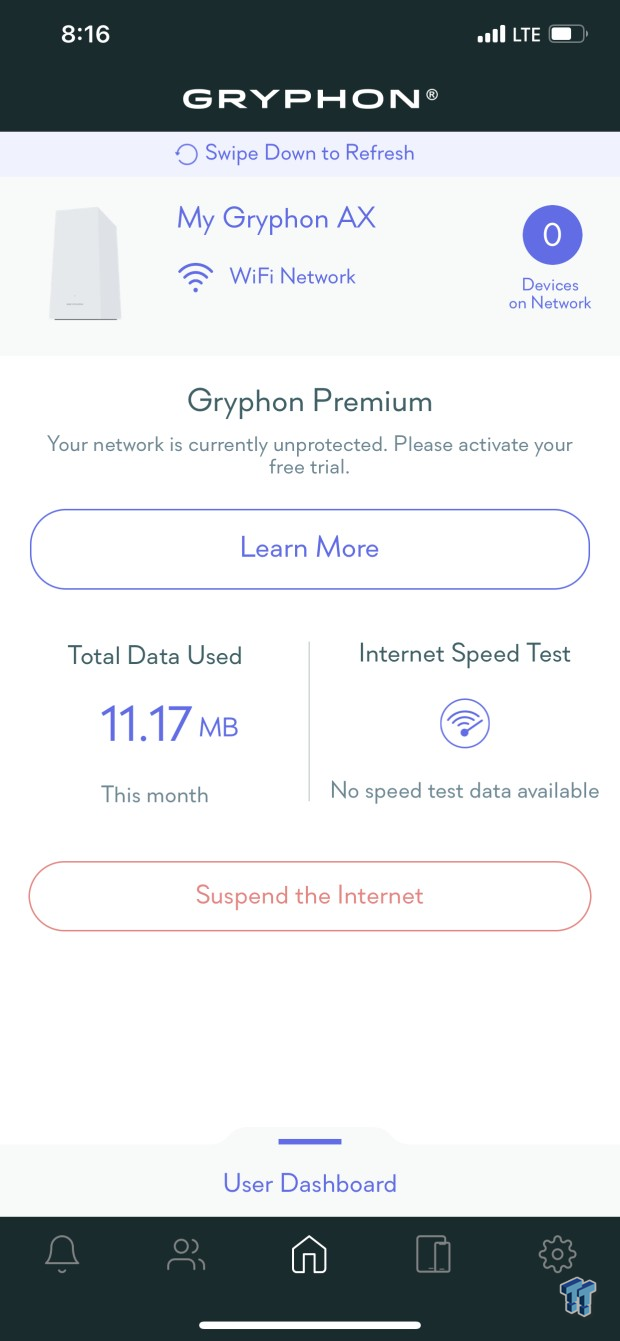The width and height of the screenshot is (620, 1341).
Task: Open the settings gear tab
Action: 557,1253
